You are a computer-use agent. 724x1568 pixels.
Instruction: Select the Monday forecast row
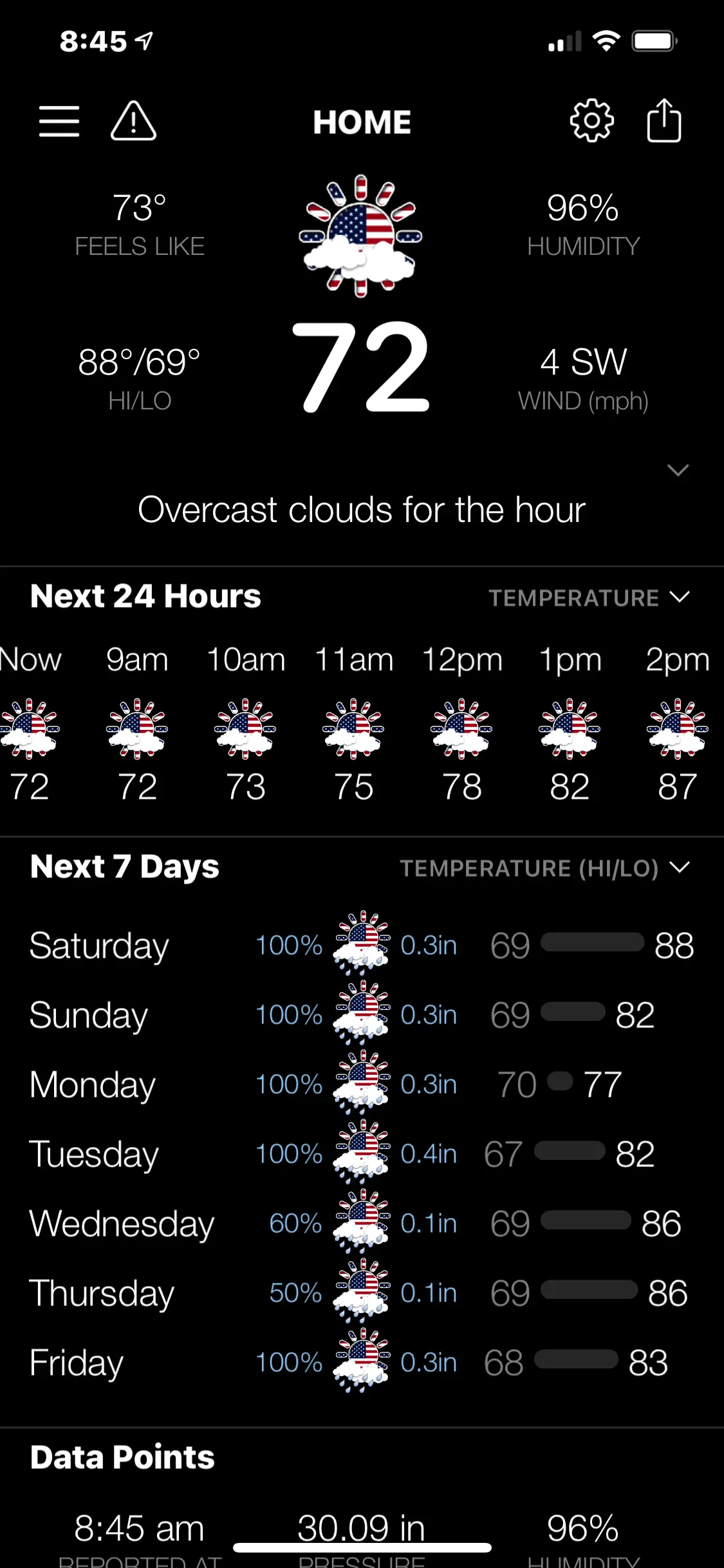[x=362, y=1085]
